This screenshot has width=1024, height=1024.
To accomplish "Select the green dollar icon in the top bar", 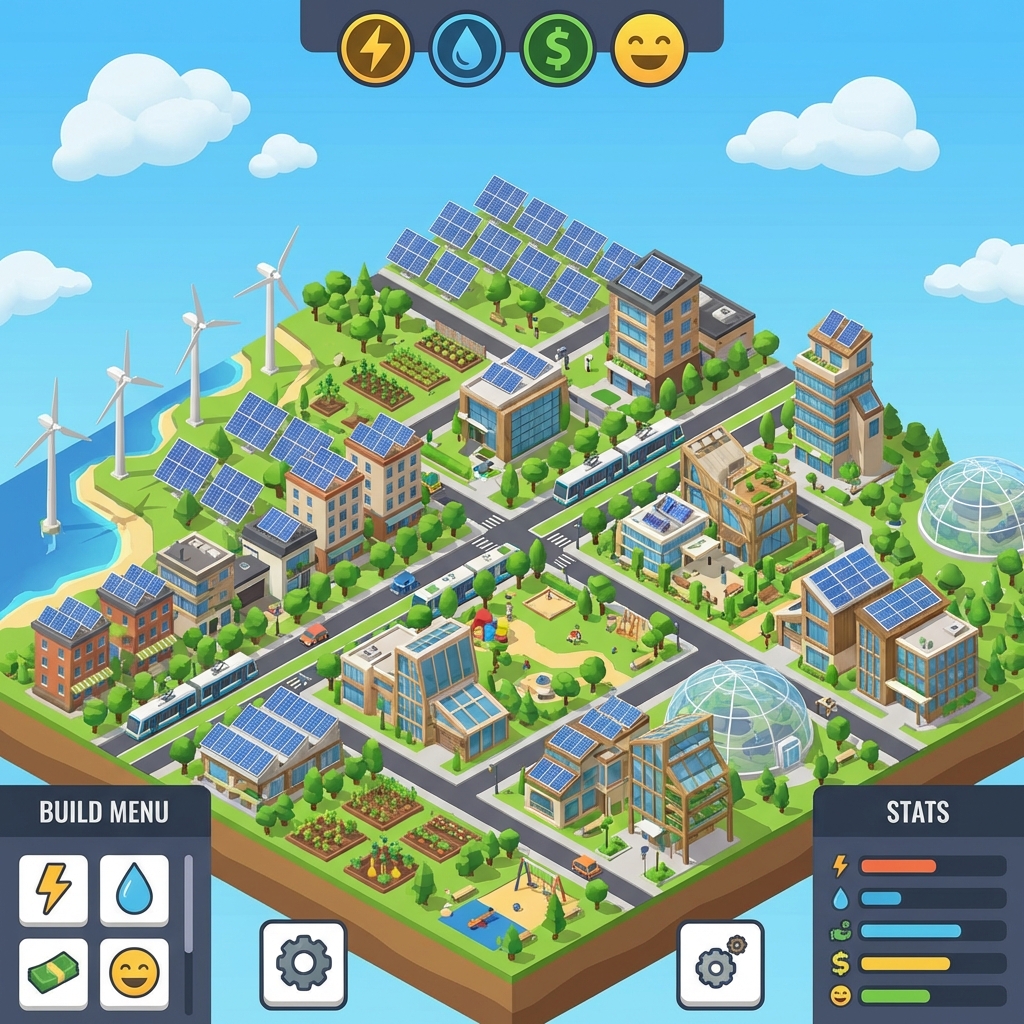I will pyautogui.click(x=557, y=49).
